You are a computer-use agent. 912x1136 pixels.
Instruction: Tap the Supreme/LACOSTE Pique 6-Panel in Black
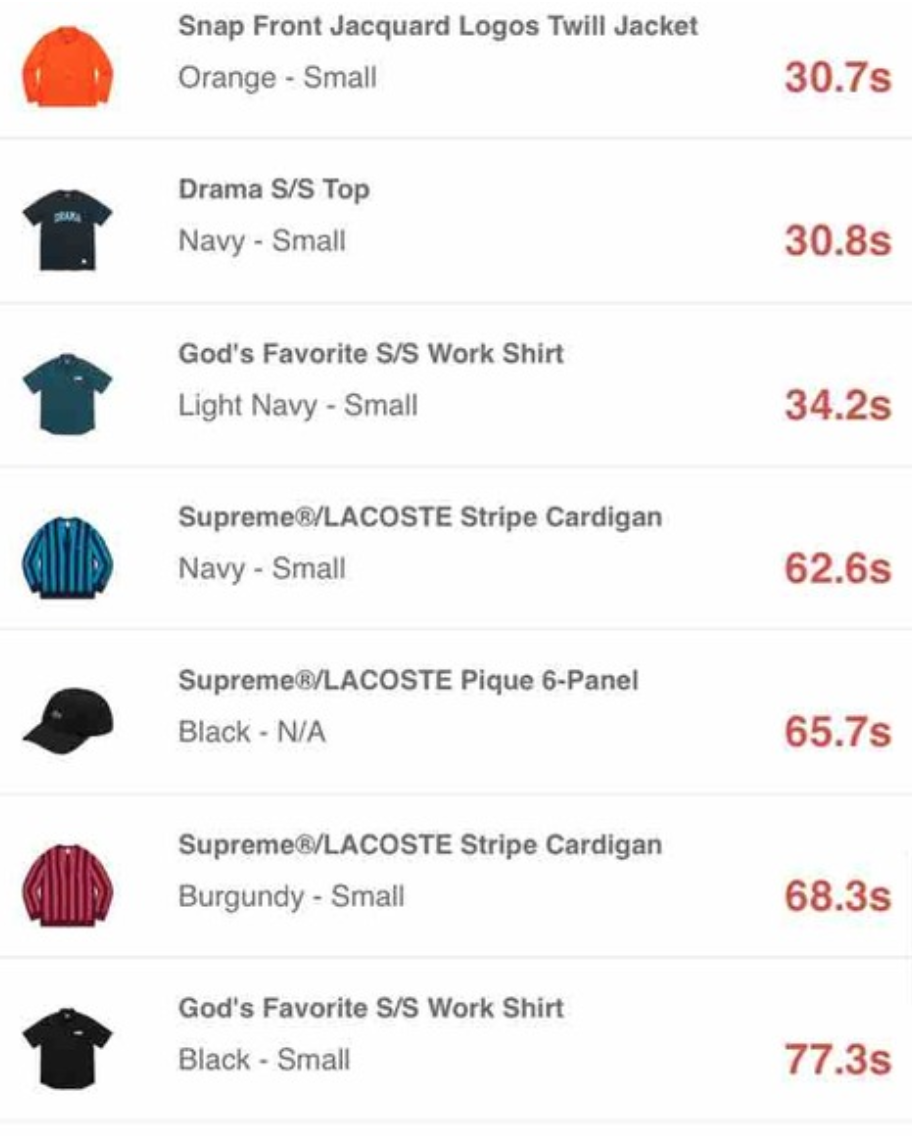[x=408, y=681]
